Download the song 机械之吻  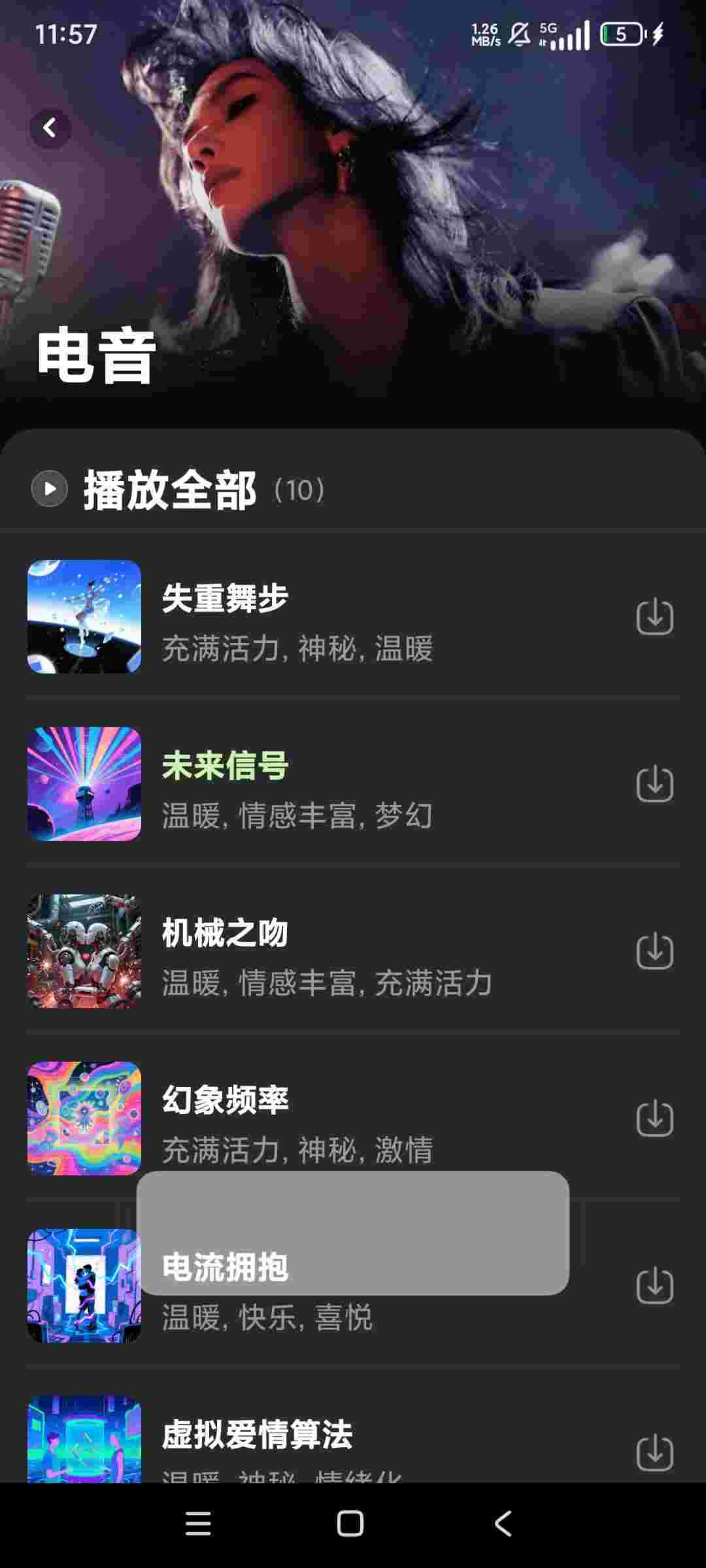(x=654, y=951)
